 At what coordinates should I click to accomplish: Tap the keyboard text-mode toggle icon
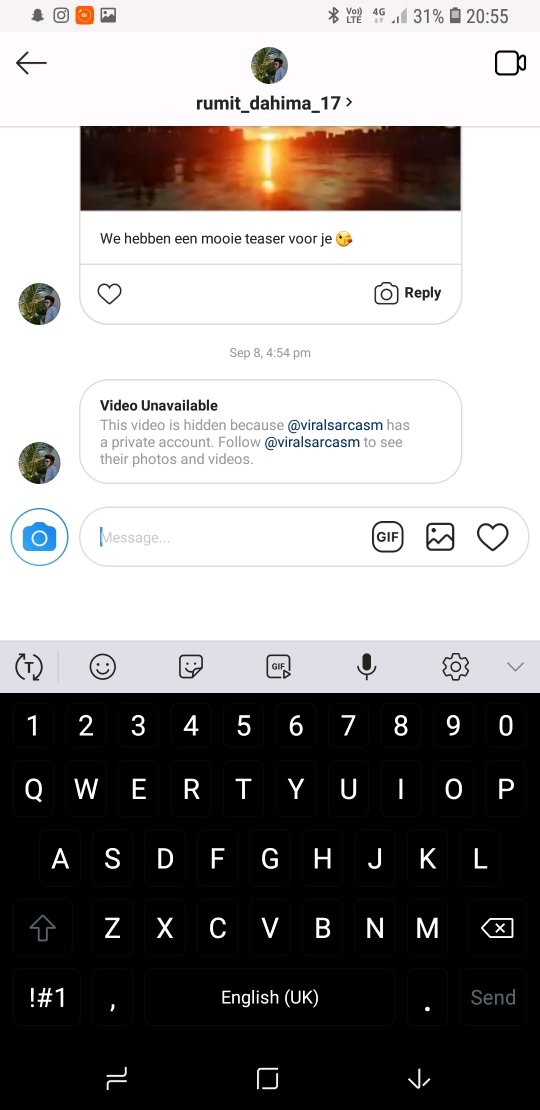[x=29, y=666]
